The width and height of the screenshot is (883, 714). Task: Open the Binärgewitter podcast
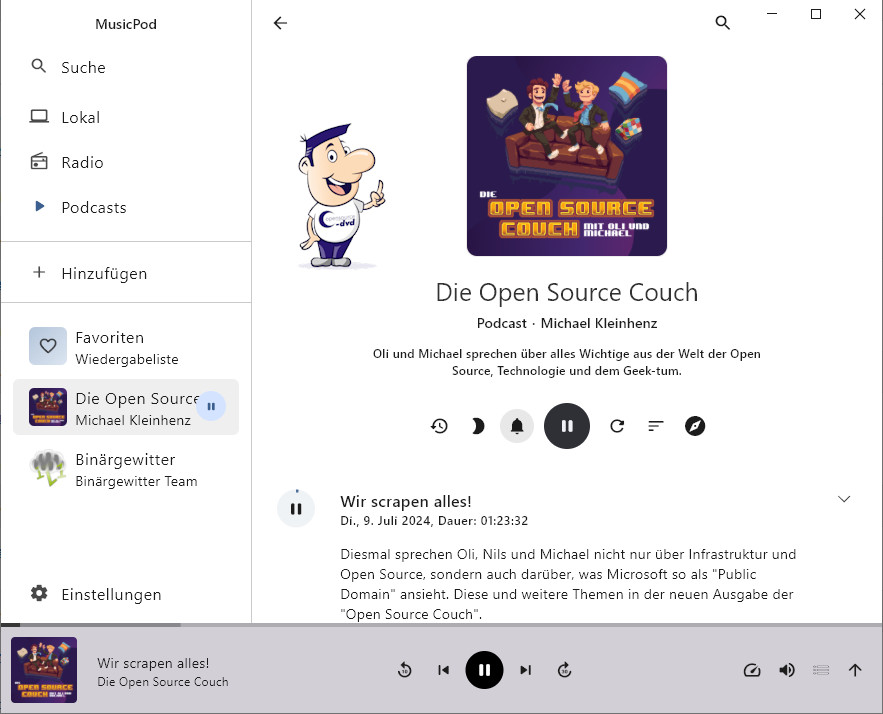[125, 469]
